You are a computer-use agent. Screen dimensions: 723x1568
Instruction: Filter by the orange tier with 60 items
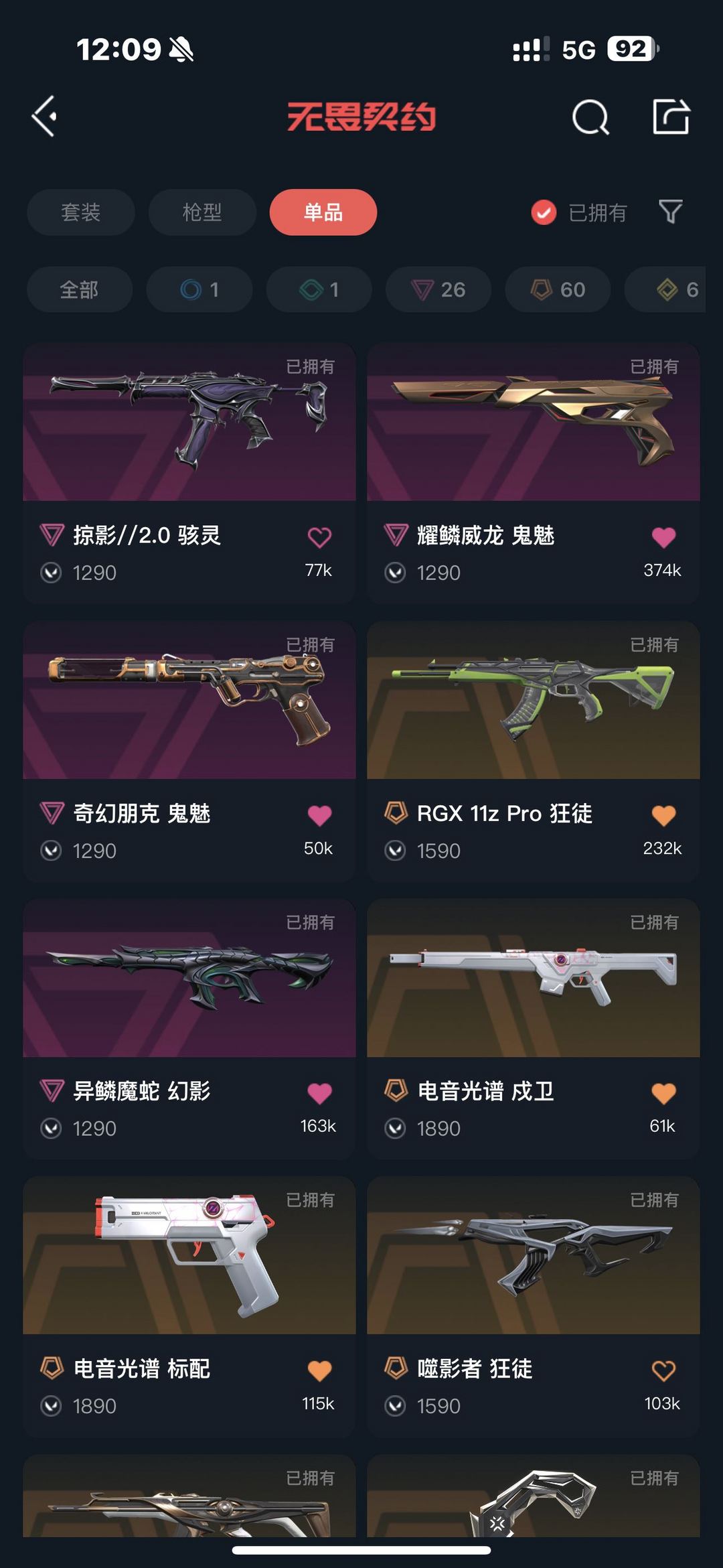pyautogui.click(x=558, y=289)
